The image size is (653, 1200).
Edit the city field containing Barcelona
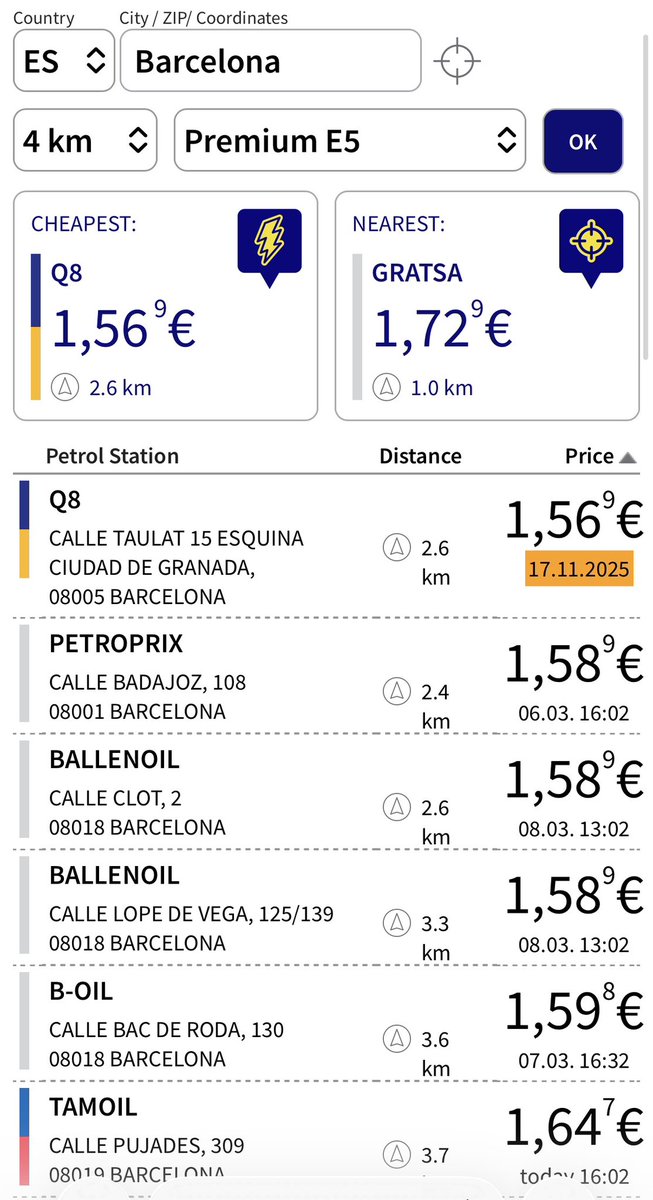coord(270,61)
